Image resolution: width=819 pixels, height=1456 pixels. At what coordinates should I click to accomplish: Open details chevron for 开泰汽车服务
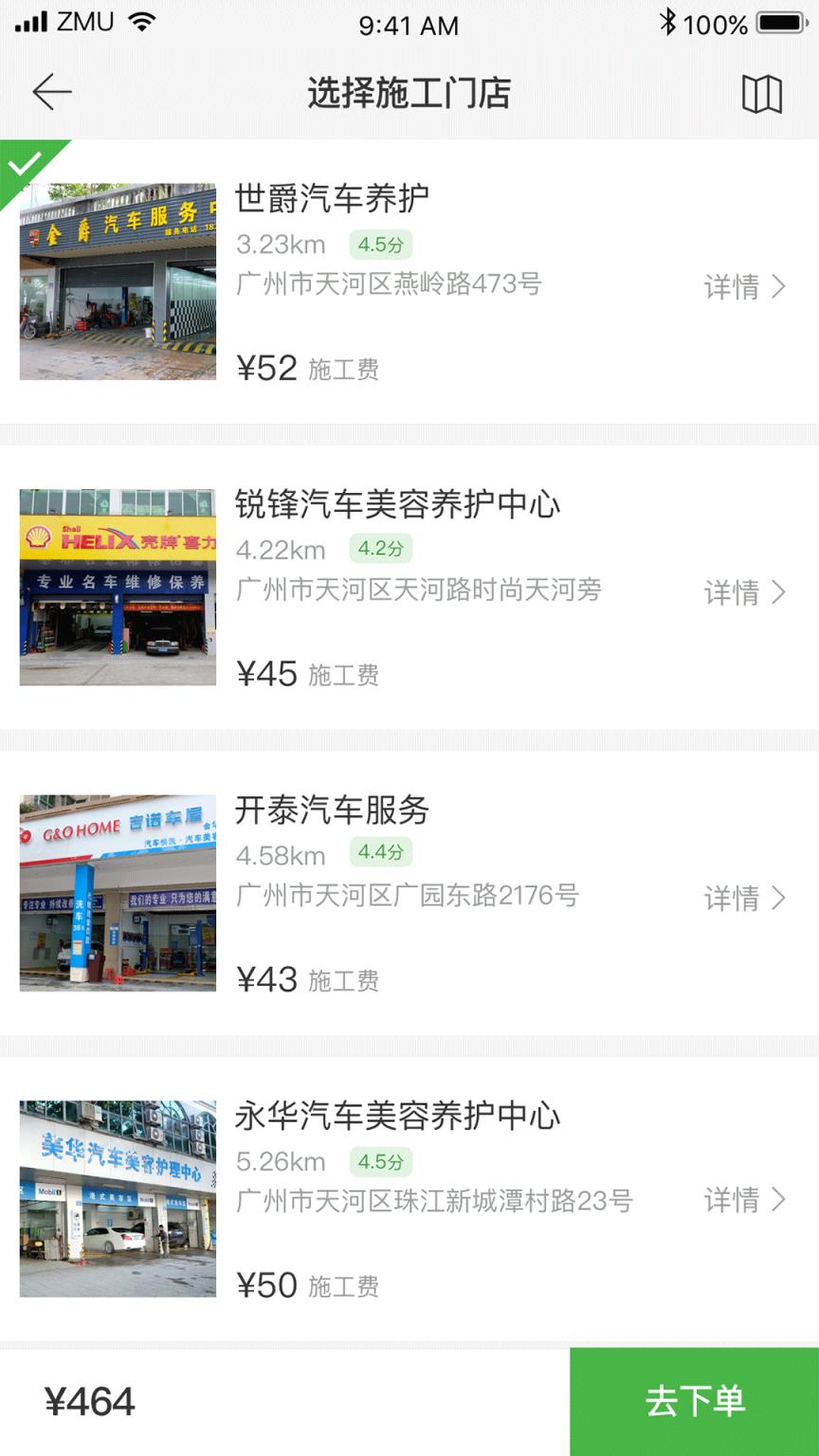(x=747, y=898)
